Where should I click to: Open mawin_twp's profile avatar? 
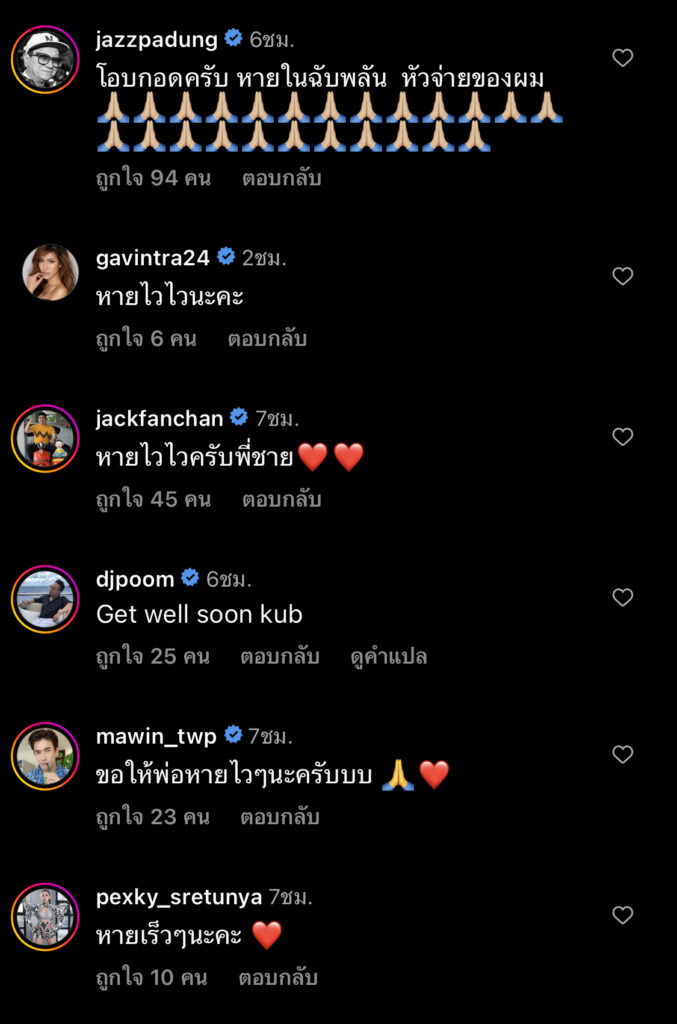coord(45,756)
